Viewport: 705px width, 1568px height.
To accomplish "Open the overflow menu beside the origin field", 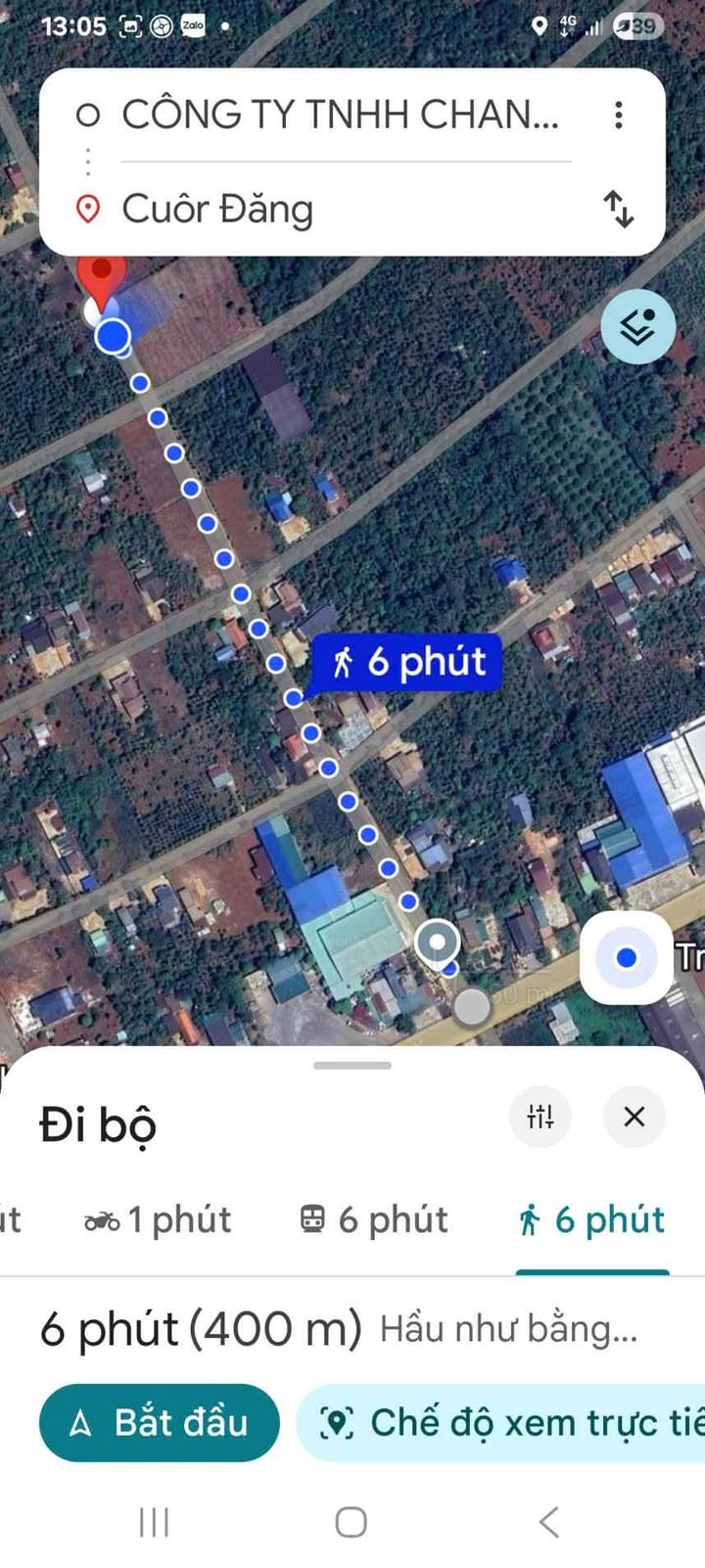I will pos(618,115).
